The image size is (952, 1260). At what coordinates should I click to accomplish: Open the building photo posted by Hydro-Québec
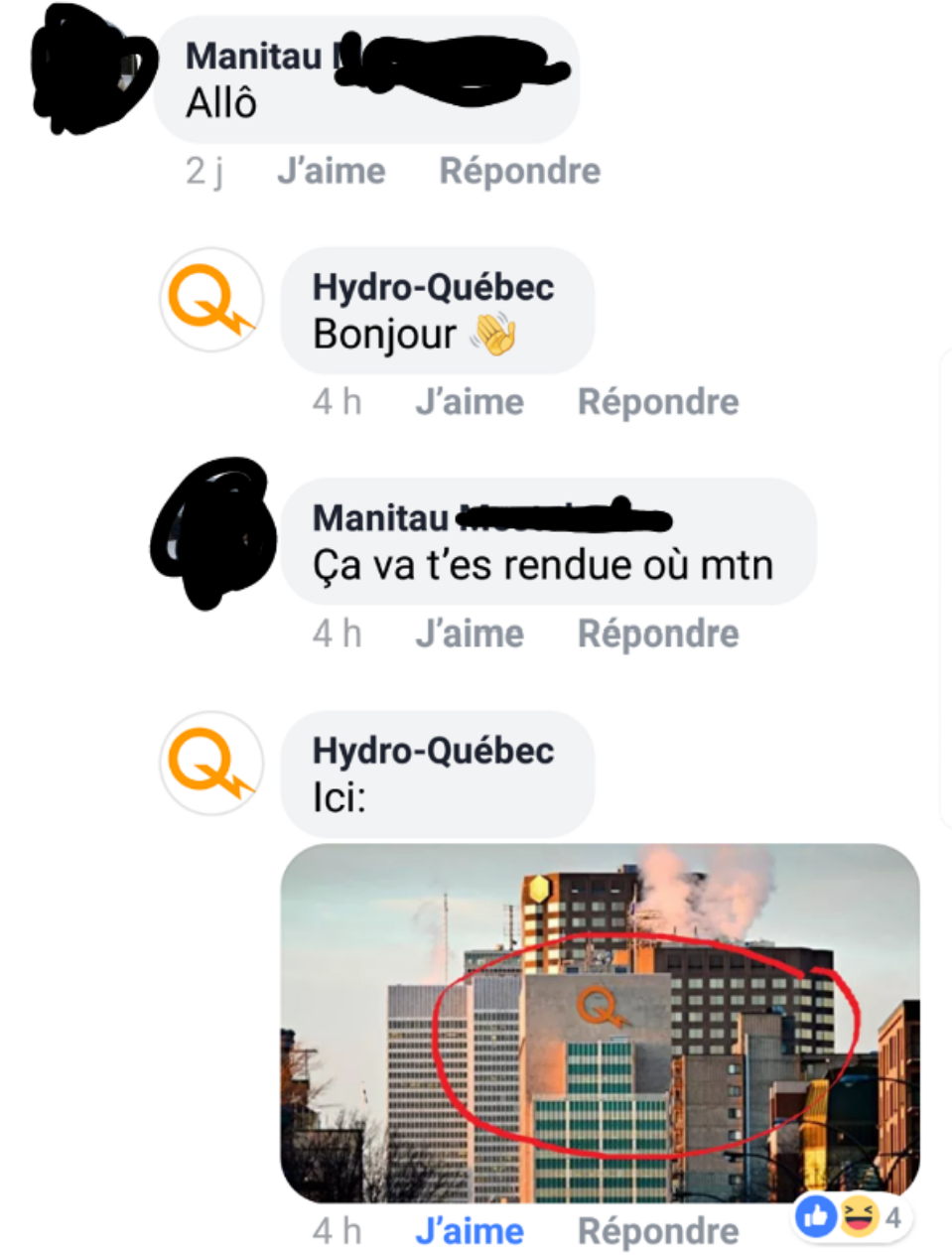[x=600, y=1023]
